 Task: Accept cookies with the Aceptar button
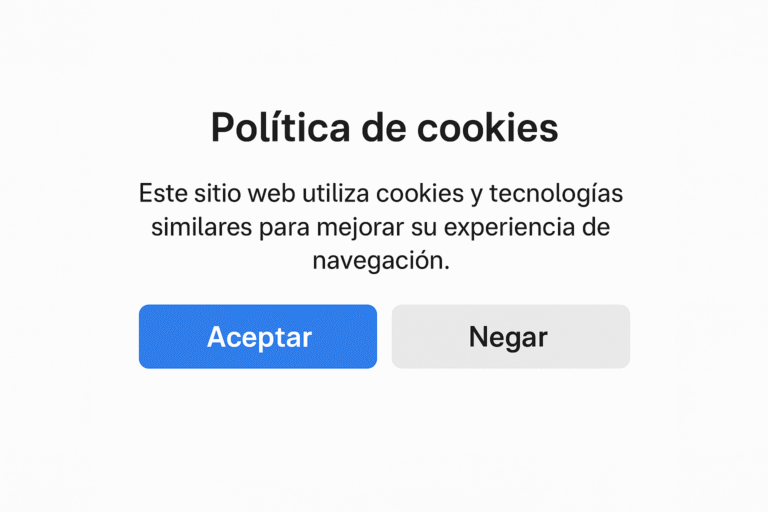tap(258, 337)
